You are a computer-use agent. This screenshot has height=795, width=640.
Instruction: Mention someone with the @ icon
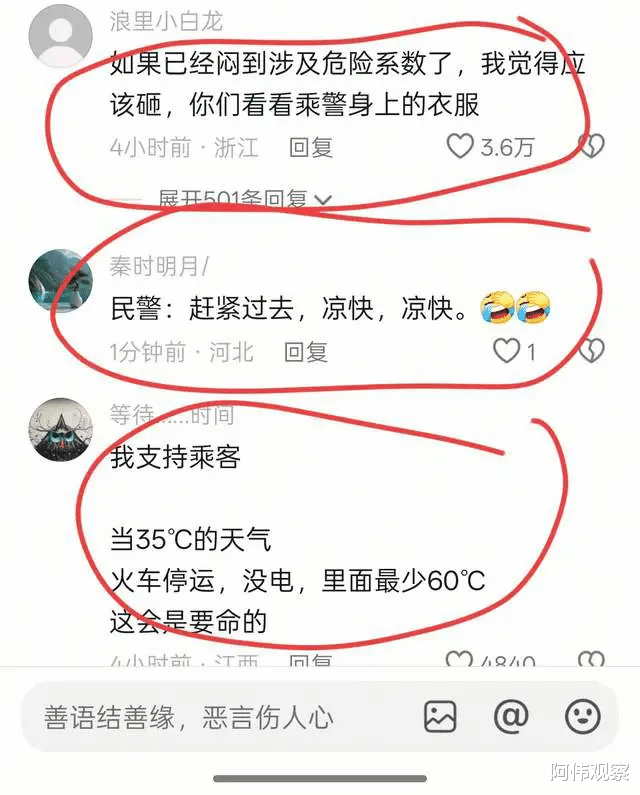click(511, 716)
